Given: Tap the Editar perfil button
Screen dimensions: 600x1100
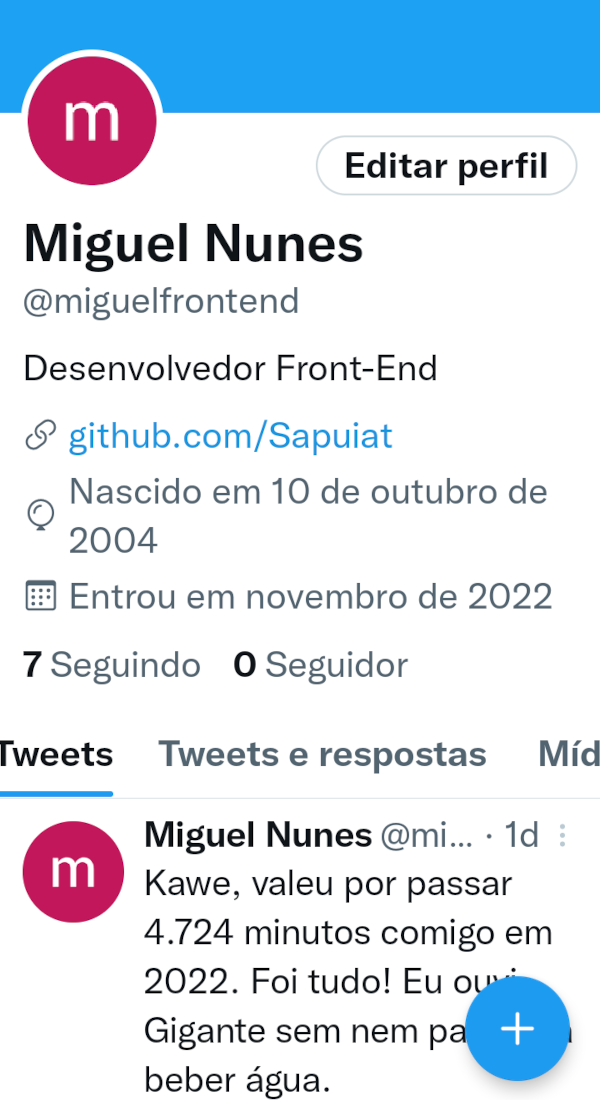Looking at the screenshot, I should [446, 166].
